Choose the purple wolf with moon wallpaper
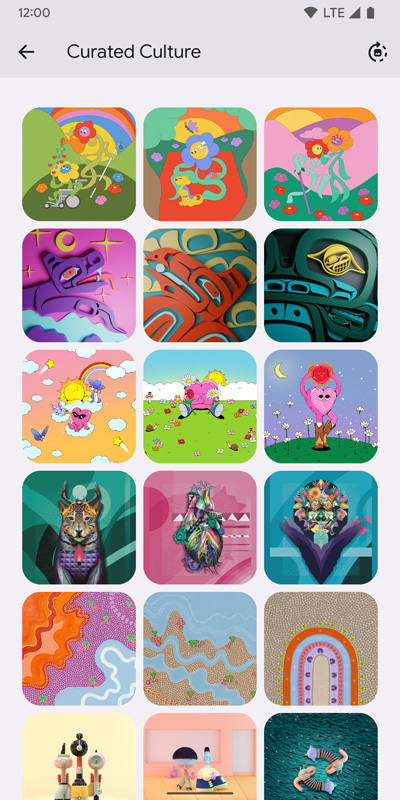400x800 pixels. (79, 285)
